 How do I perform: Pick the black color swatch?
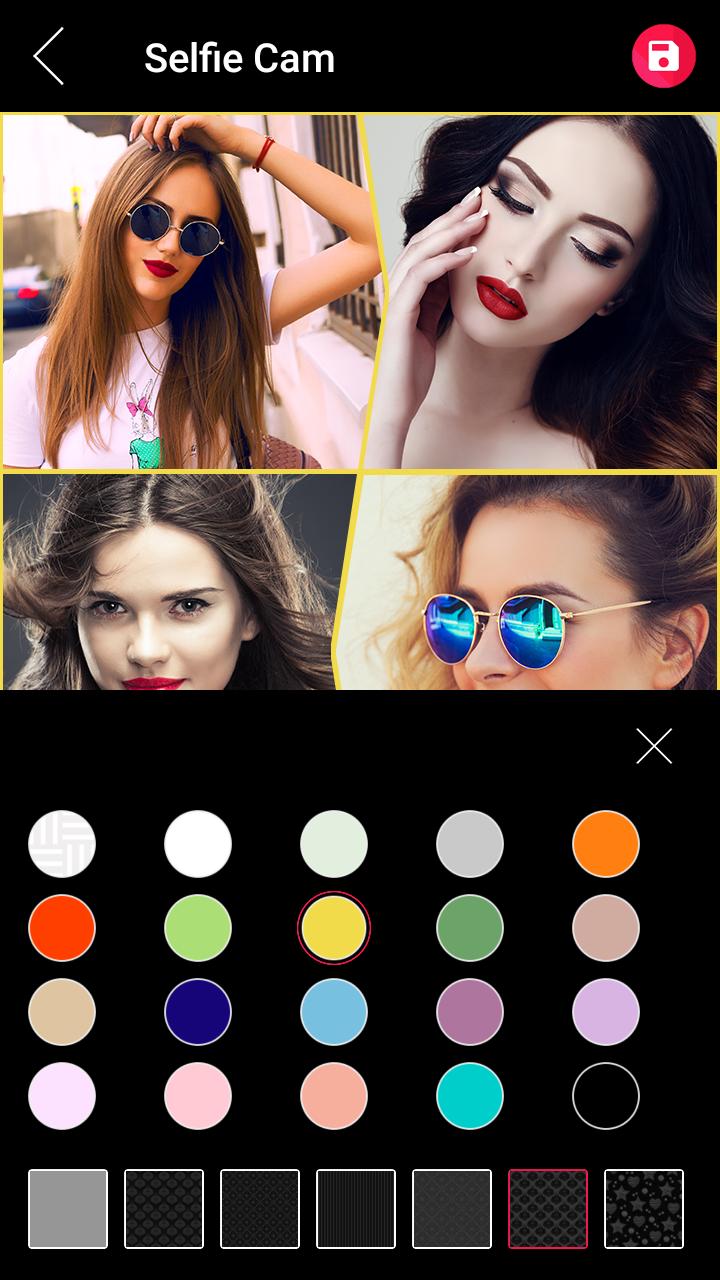point(606,1096)
